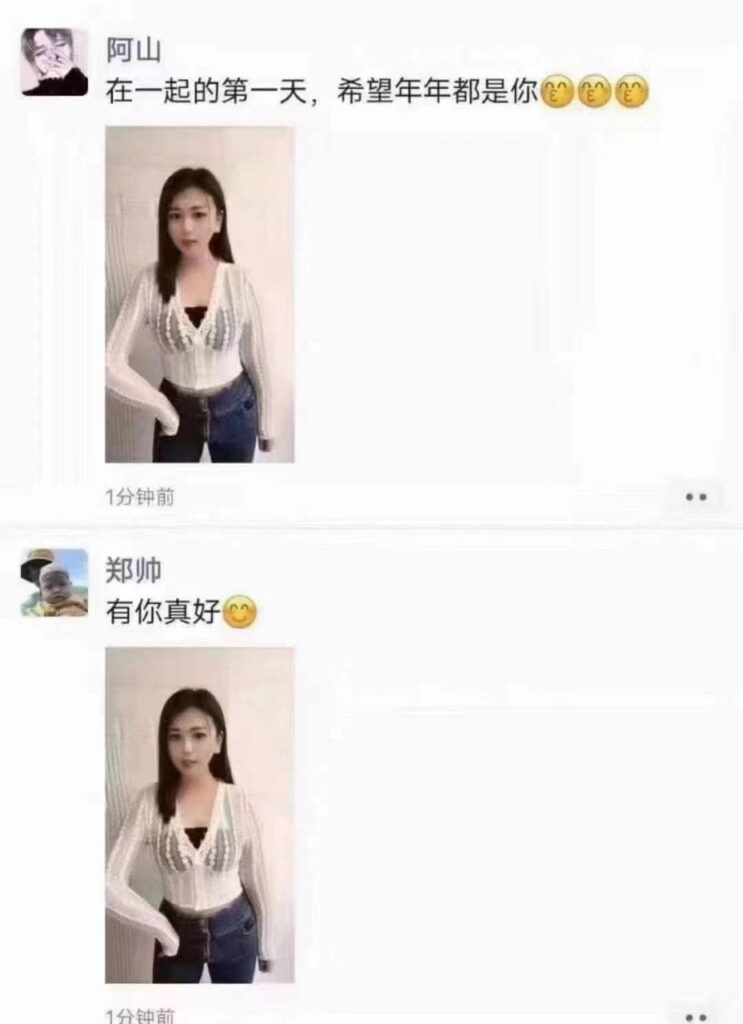Open 郑帅's profile avatar
This screenshot has height=1024, width=743.
(x=54, y=582)
